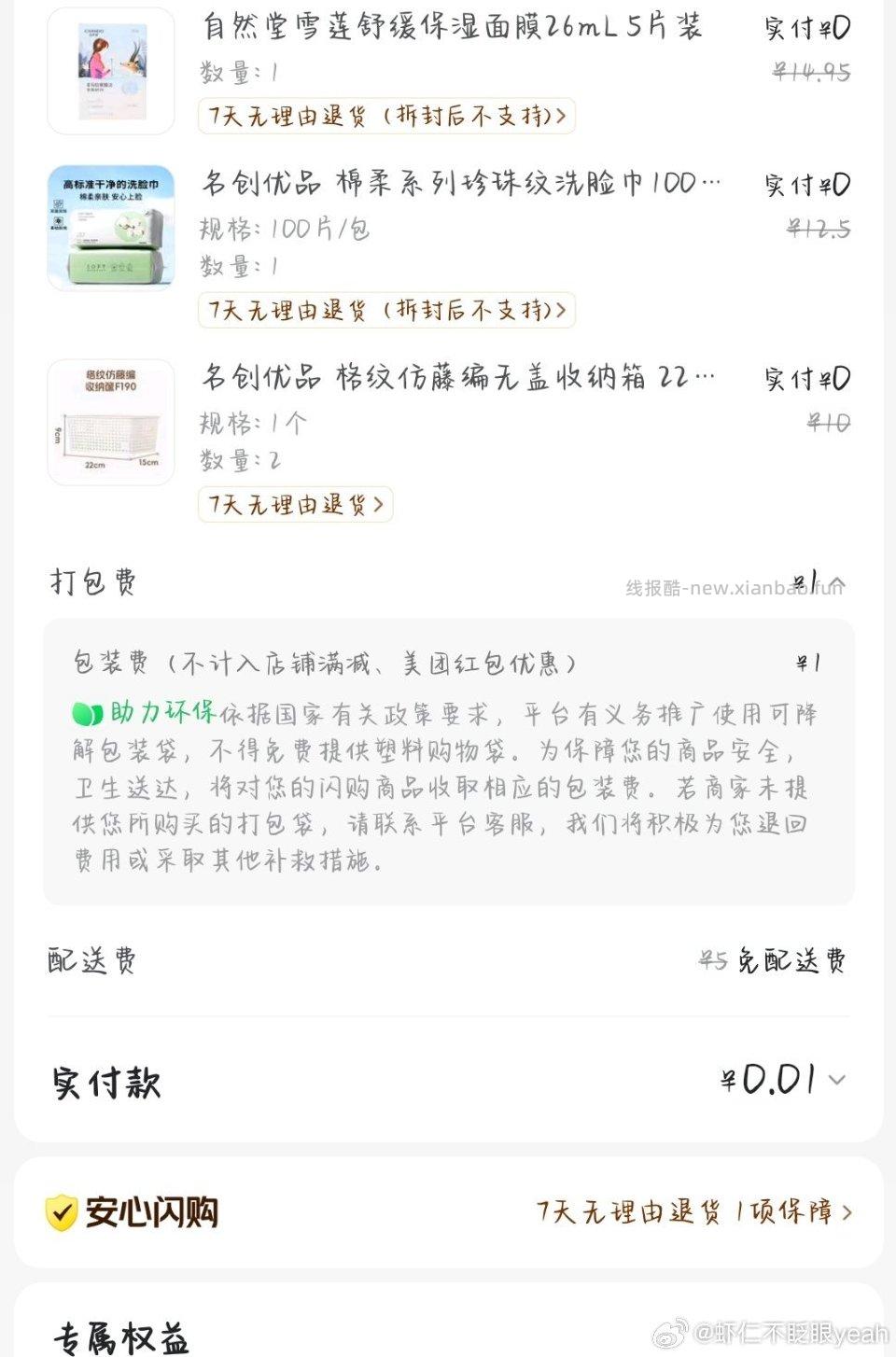
Task: Click the 免配送费 delivery fee label
Action: pyautogui.click(x=790, y=960)
